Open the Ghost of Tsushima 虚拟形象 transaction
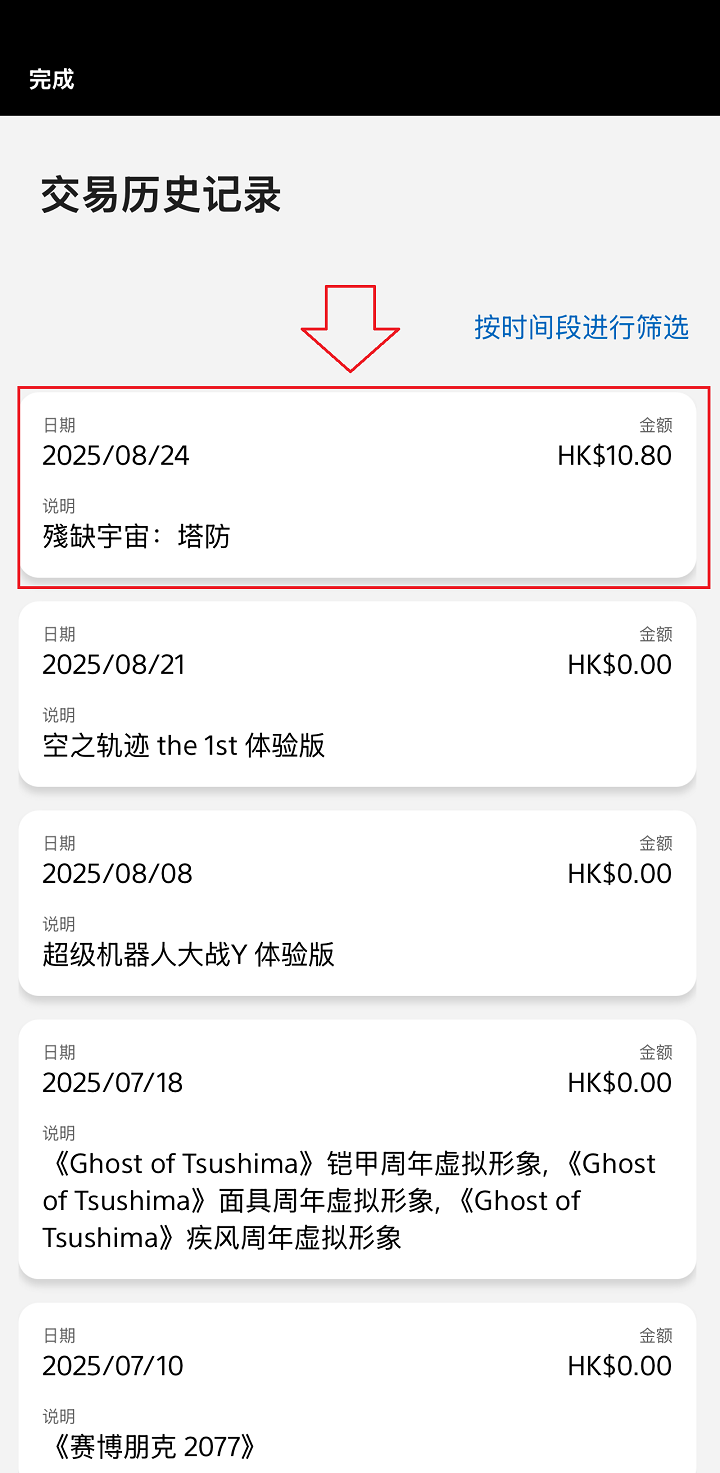This screenshot has height=1473, width=720. (357, 1148)
